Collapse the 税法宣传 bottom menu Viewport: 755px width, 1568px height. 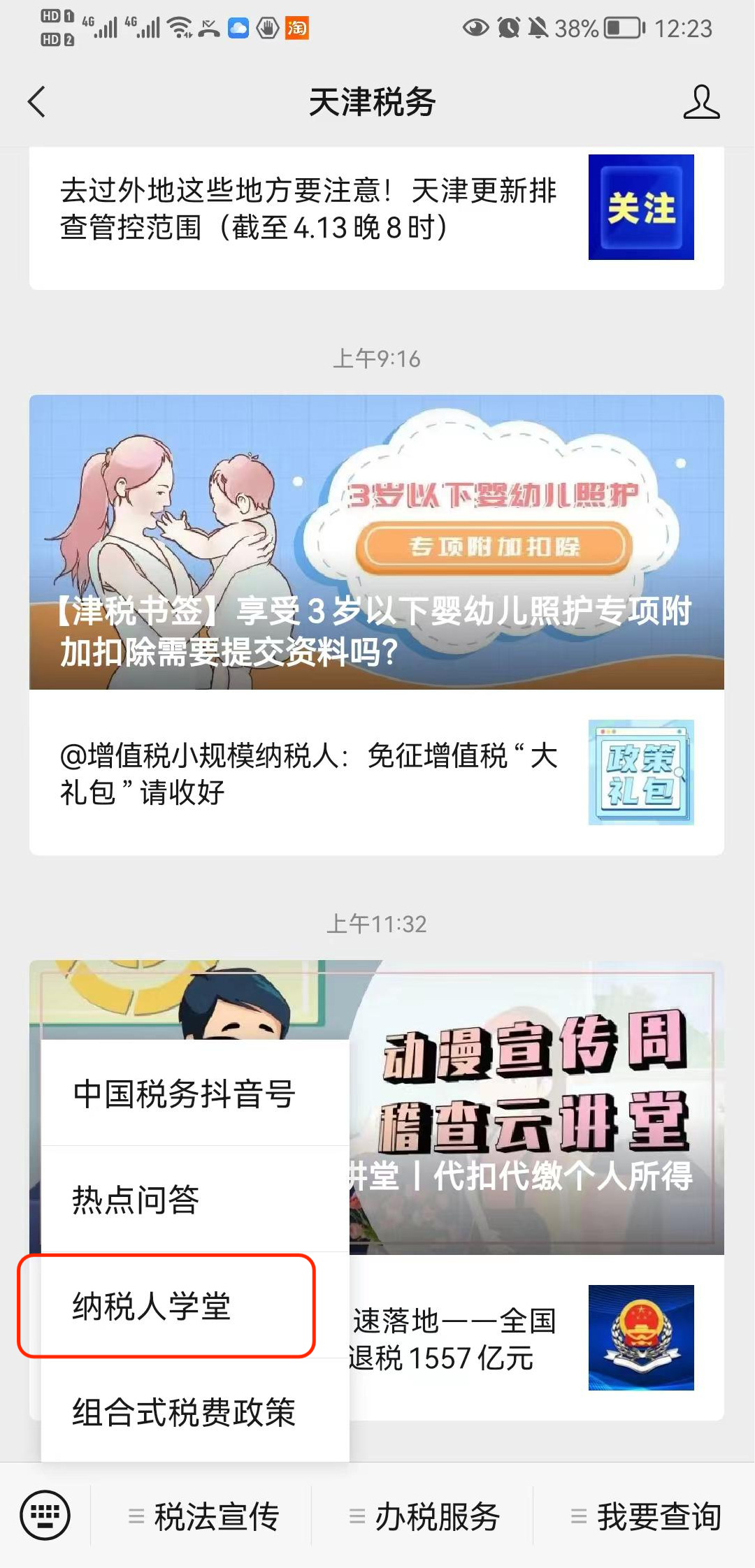point(201,1516)
